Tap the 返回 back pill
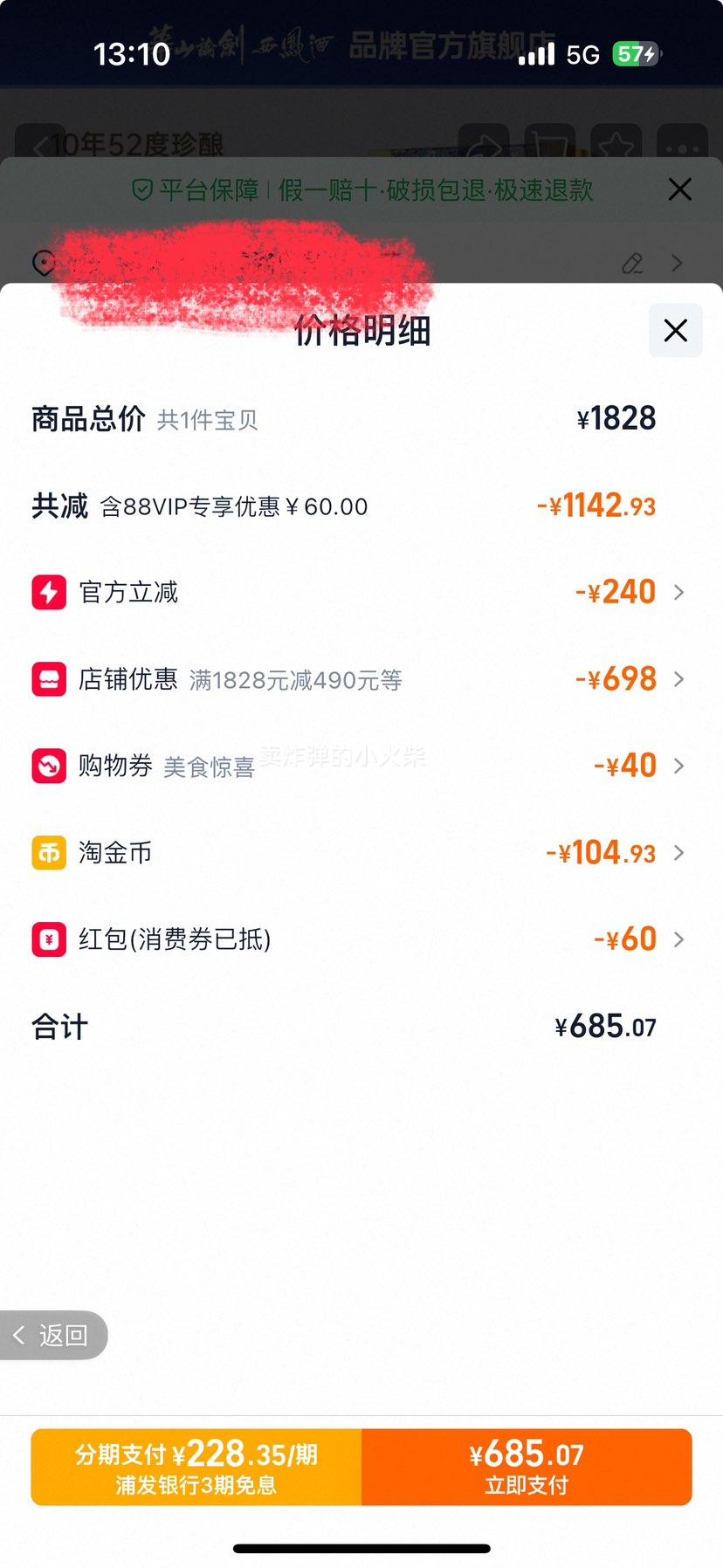This screenshot has width=723, height=1568. click(x=53, y=1335)
